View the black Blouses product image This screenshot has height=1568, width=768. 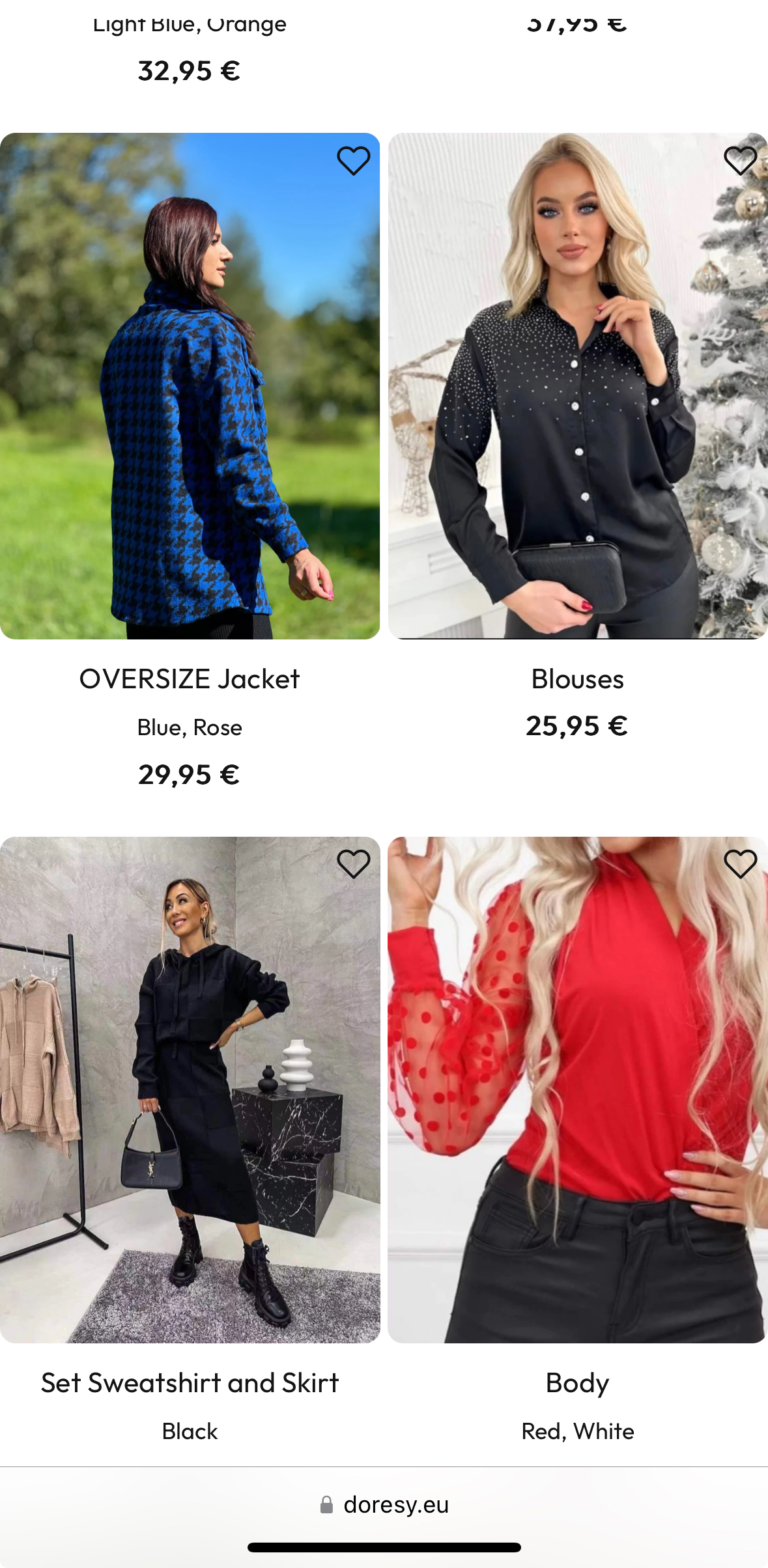(x=577, y=385)
